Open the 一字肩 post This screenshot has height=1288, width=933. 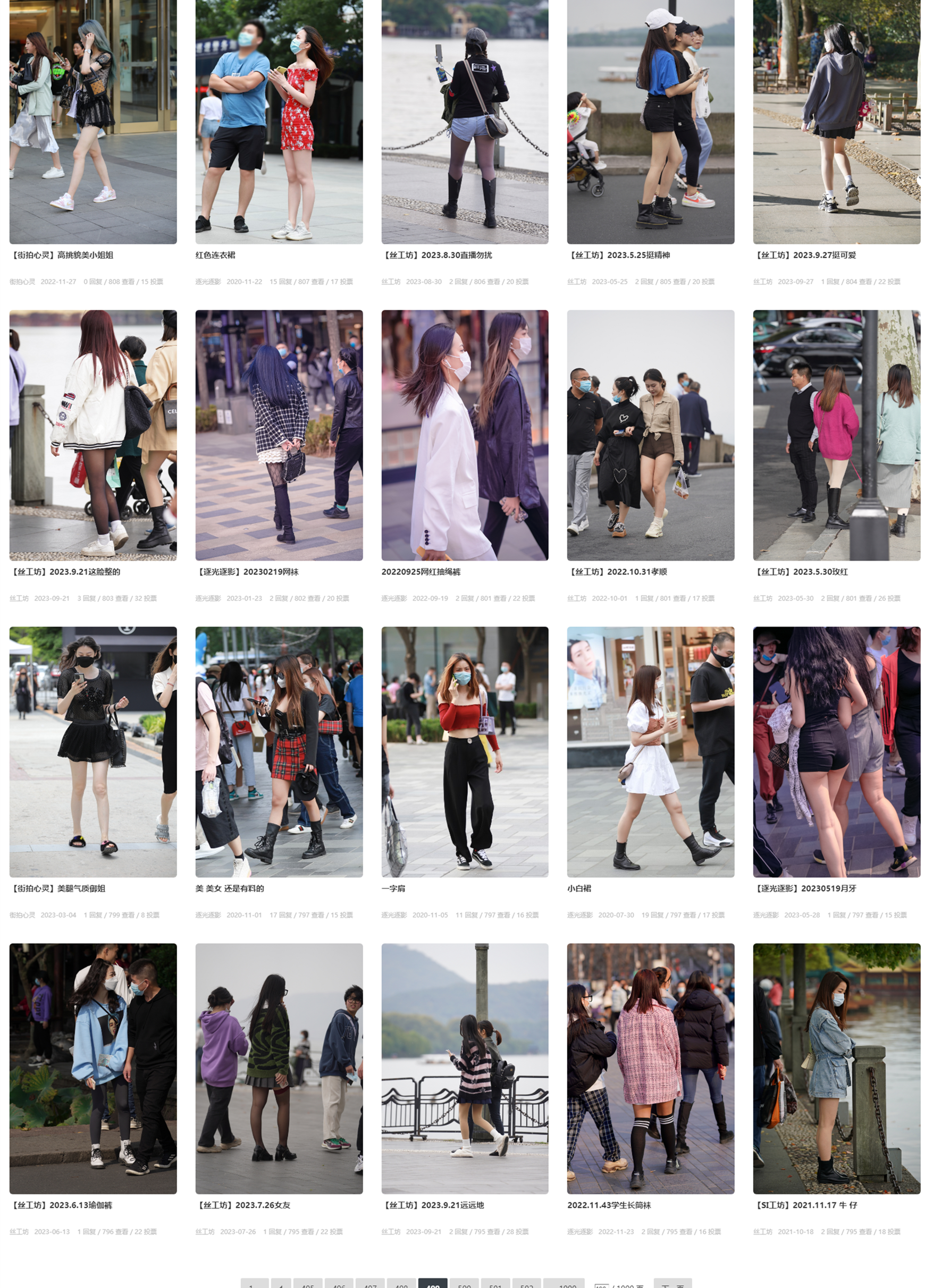click(393, 888)
